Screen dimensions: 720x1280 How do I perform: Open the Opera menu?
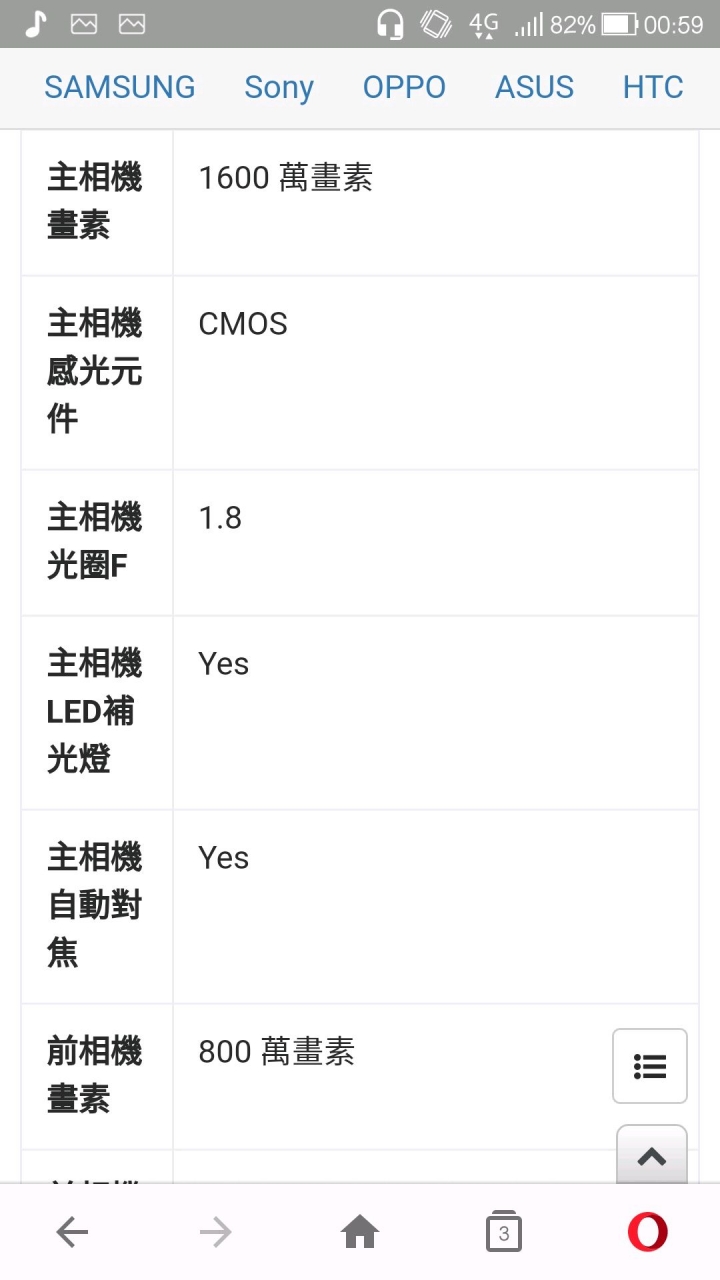tap(648, 1232)
